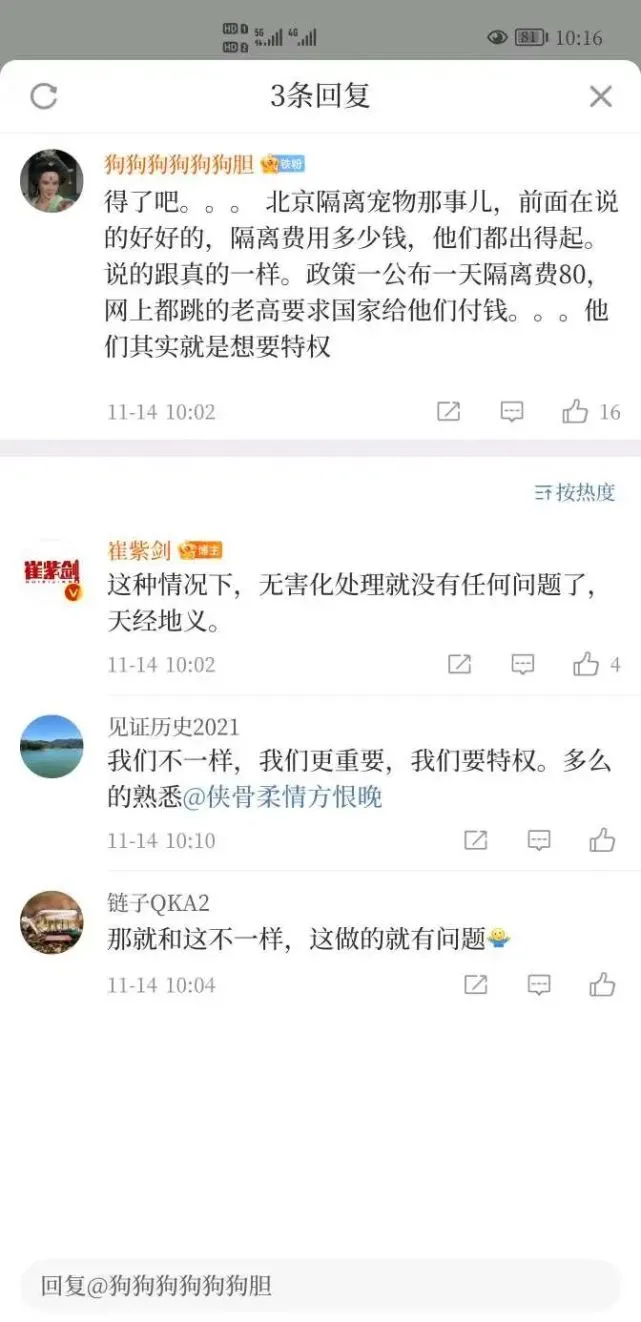Like 崔紫剑's reply
The image size is (641, 1322).
point(586,664)
